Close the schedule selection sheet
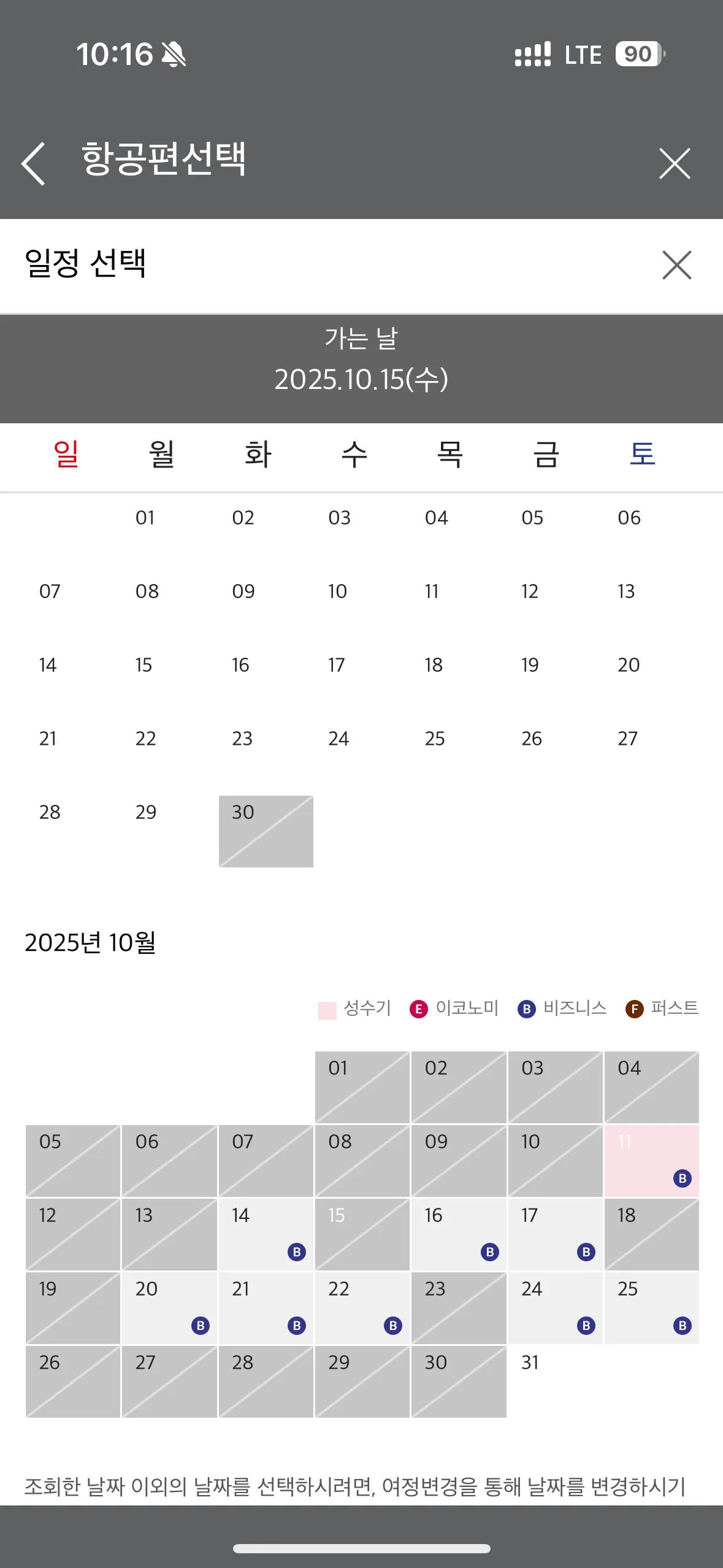723x1568 pixels. click(676, 265)
